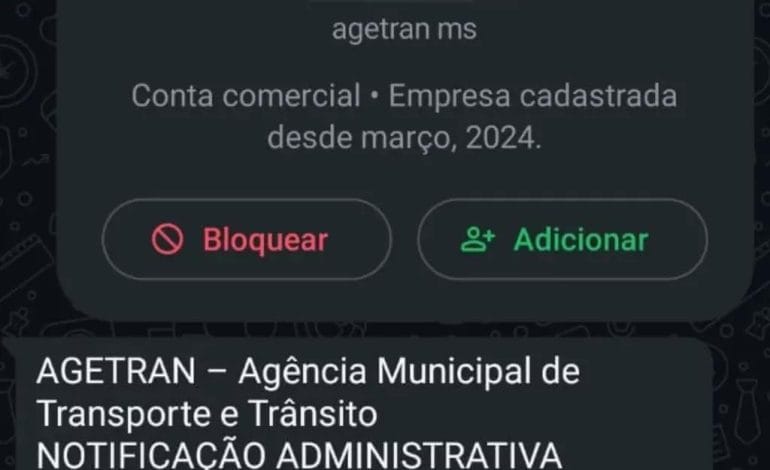Add agetran ms to contacts

pyautogui.click(x=562, y=240)
